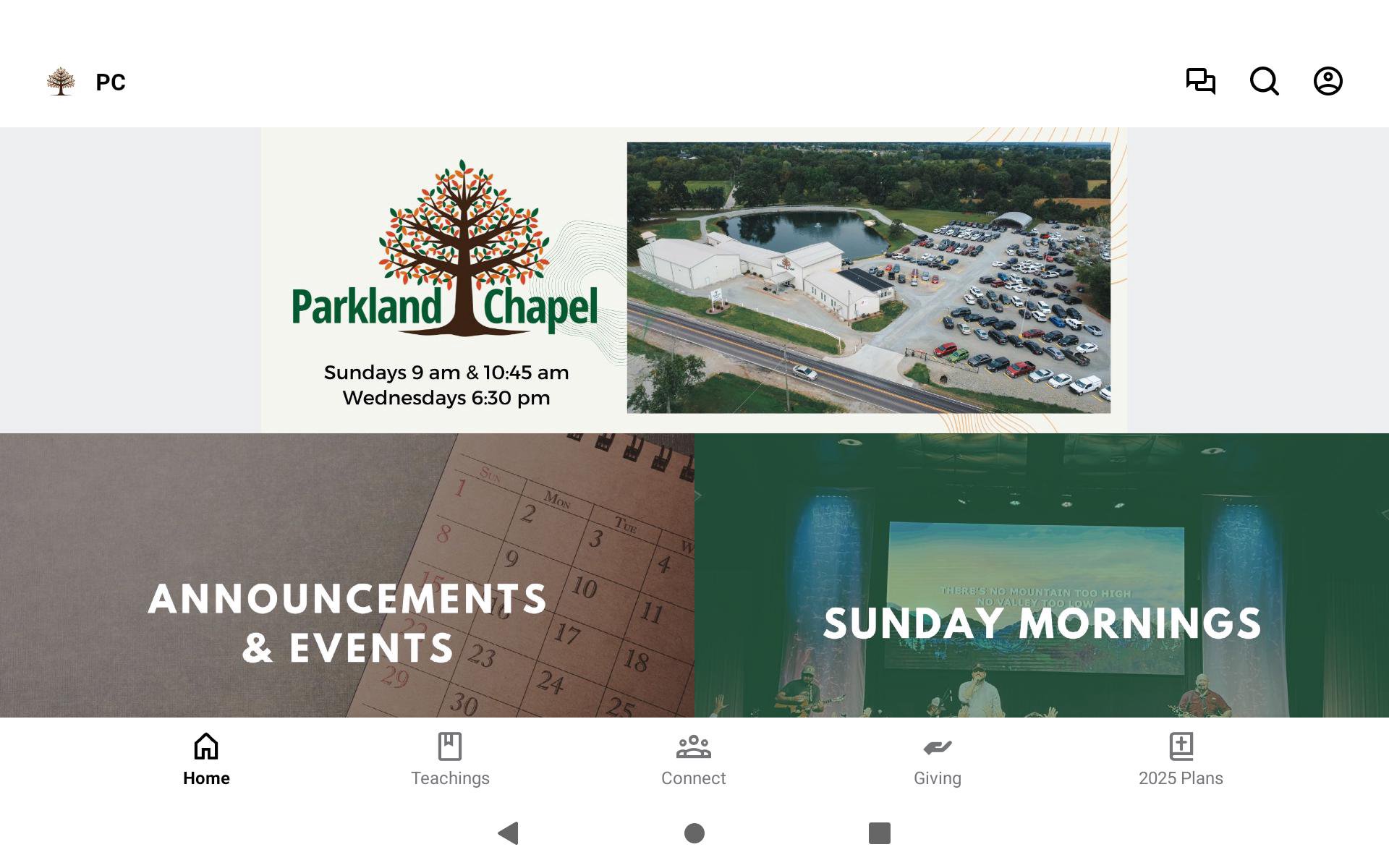Open the search icon

(1264, 81)
